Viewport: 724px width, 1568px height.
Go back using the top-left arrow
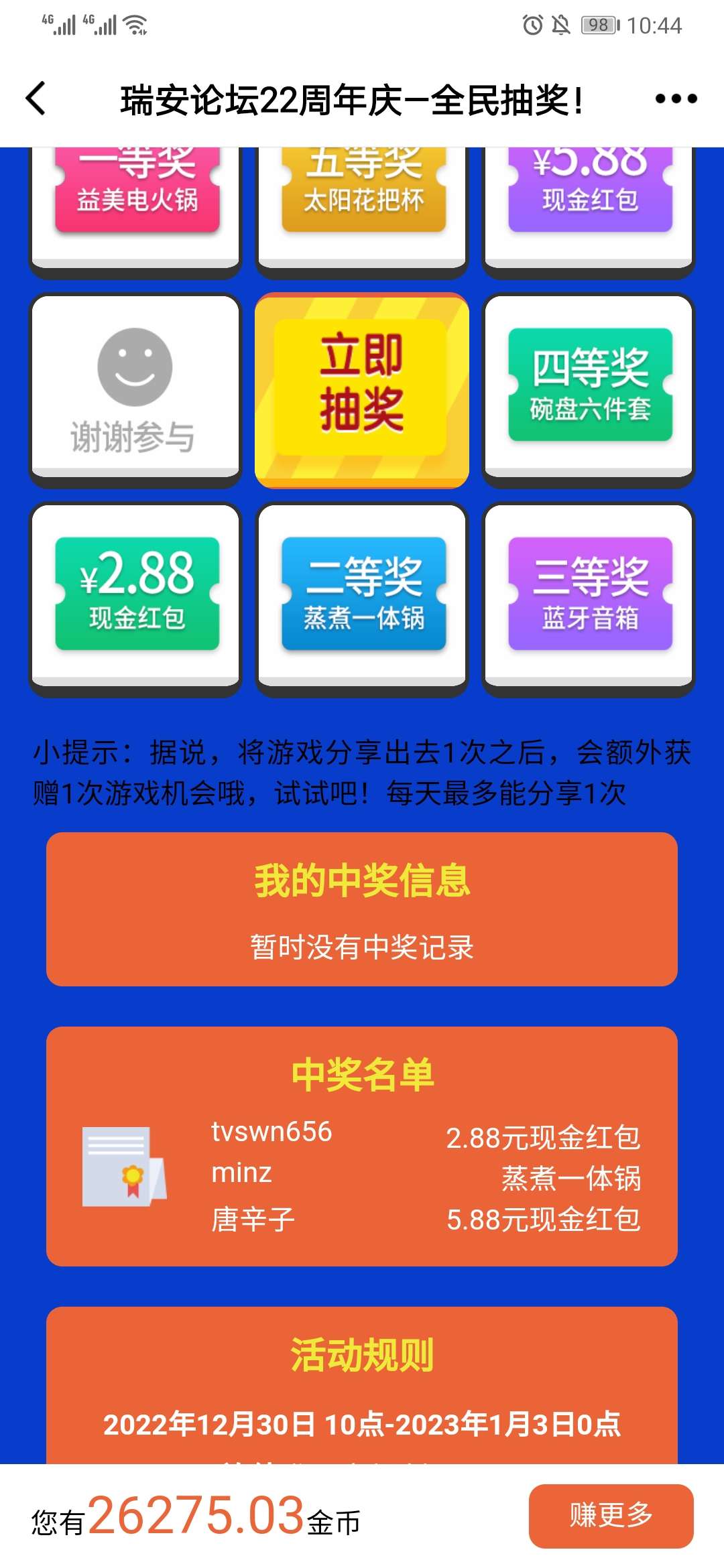[x=36, y=99]
